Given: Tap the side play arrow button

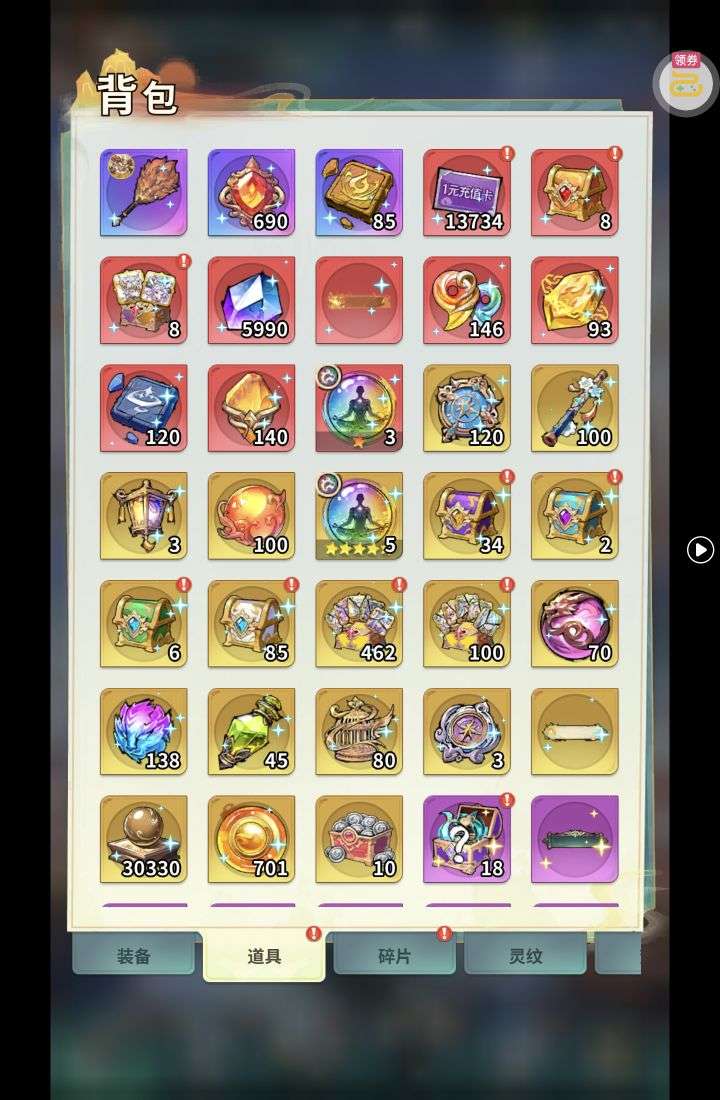Looking at the screenshot, I should [701, 549].
